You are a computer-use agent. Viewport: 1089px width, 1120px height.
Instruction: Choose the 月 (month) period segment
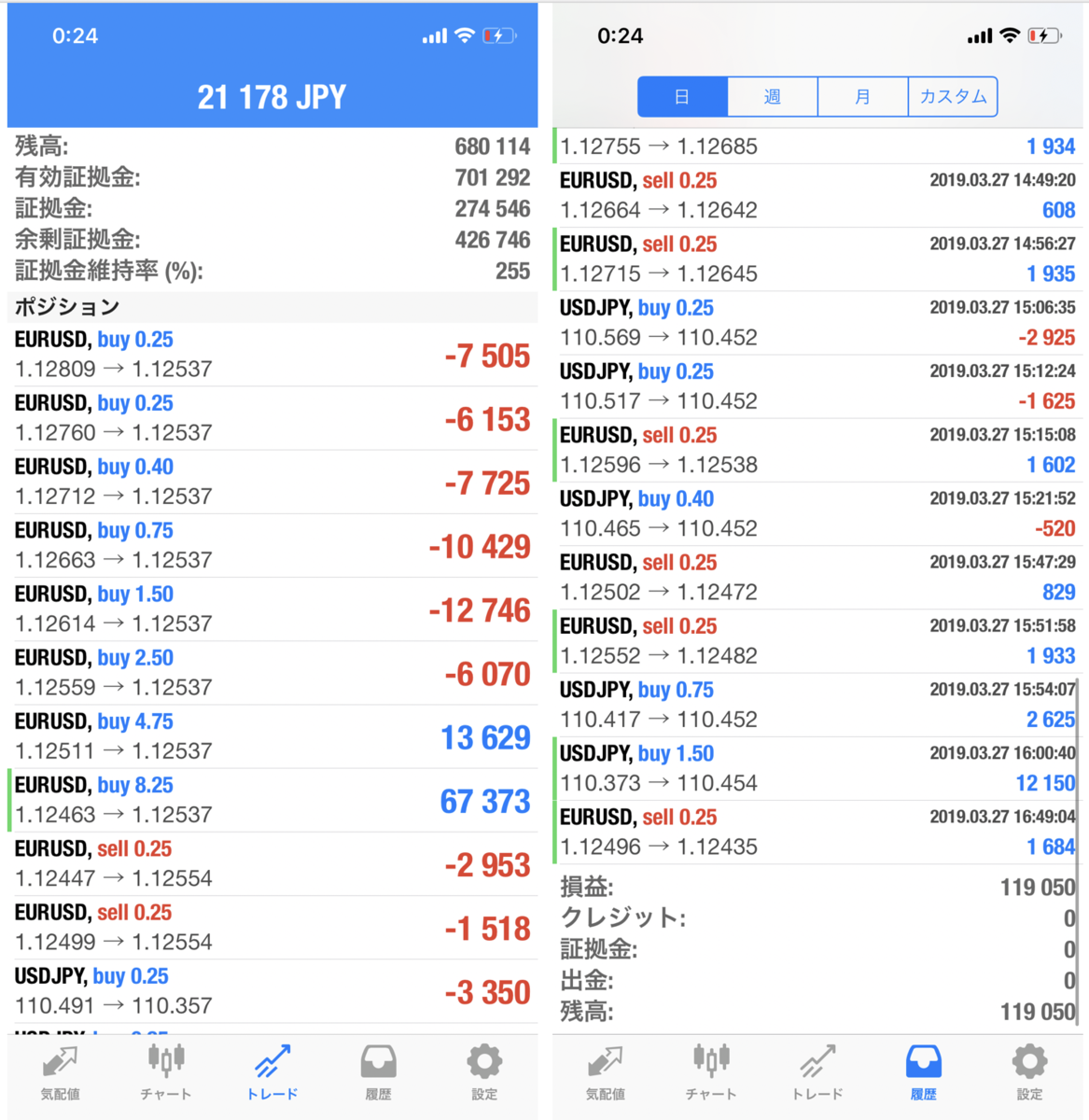pyautogui.click(x=862, y=97)
